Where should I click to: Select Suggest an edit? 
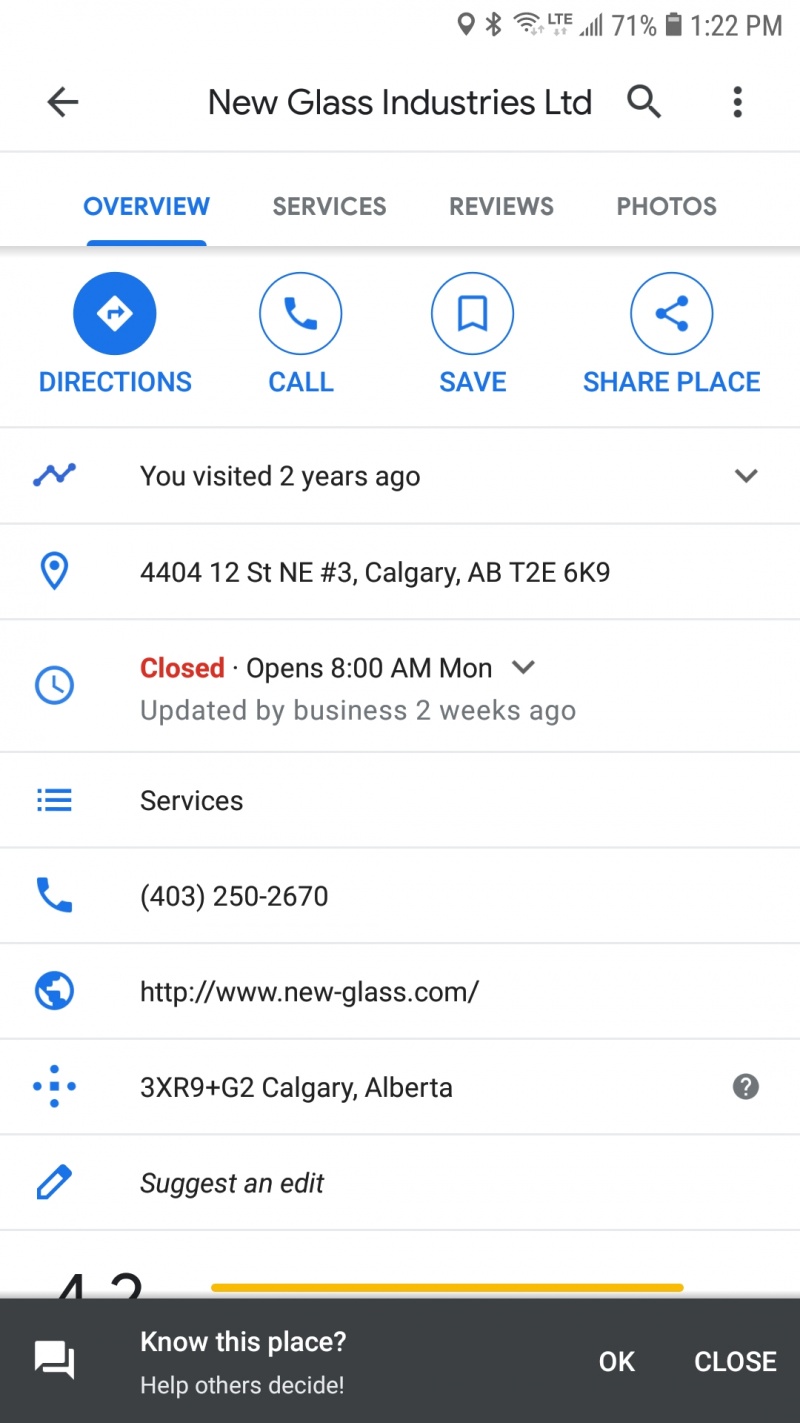[400, 1183]
